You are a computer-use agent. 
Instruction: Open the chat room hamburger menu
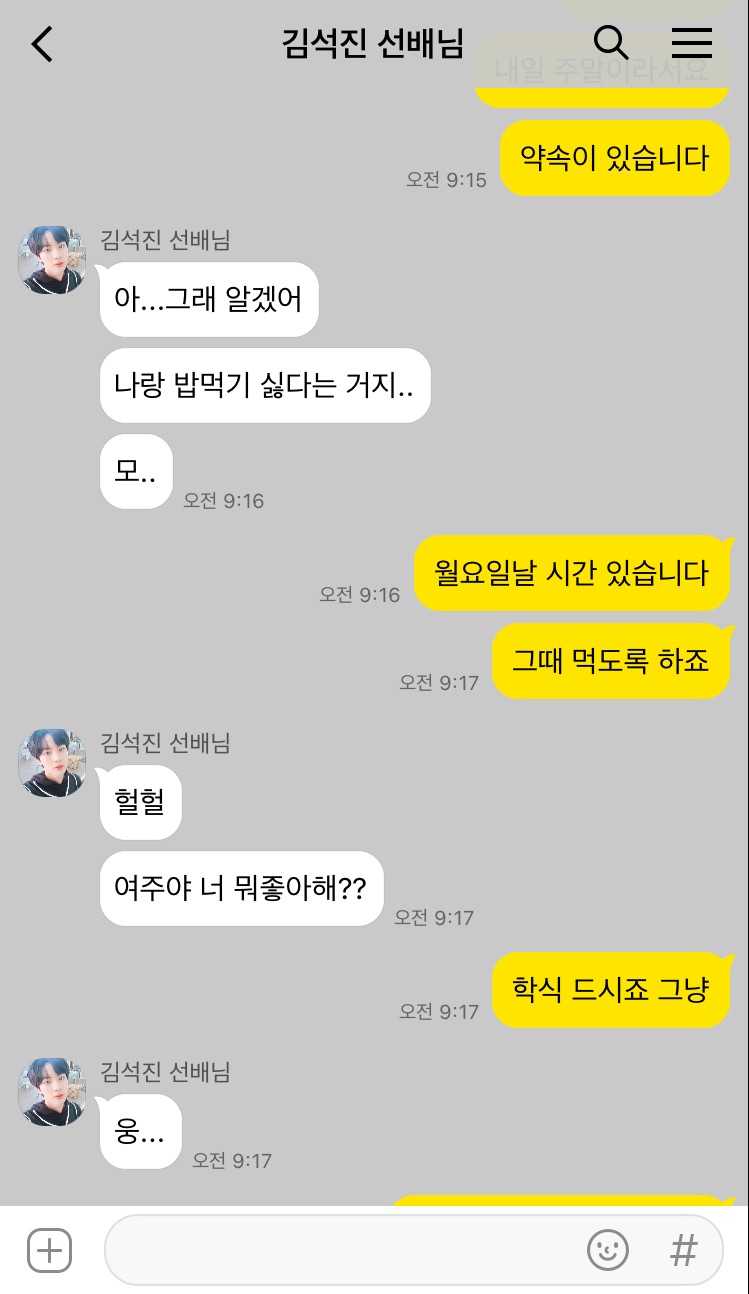coord(691,43)
